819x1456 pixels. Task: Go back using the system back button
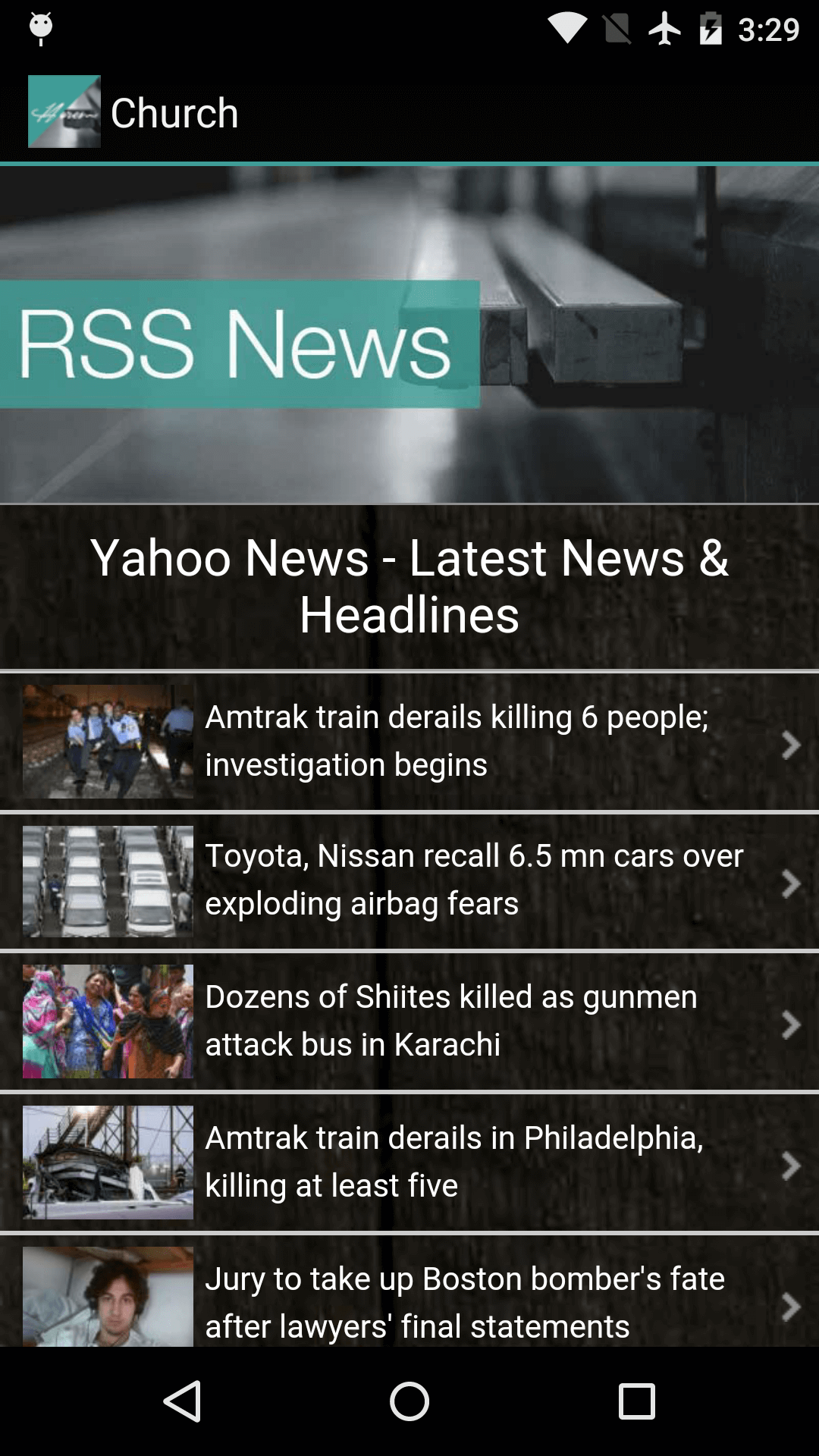tap(182, 1401)
